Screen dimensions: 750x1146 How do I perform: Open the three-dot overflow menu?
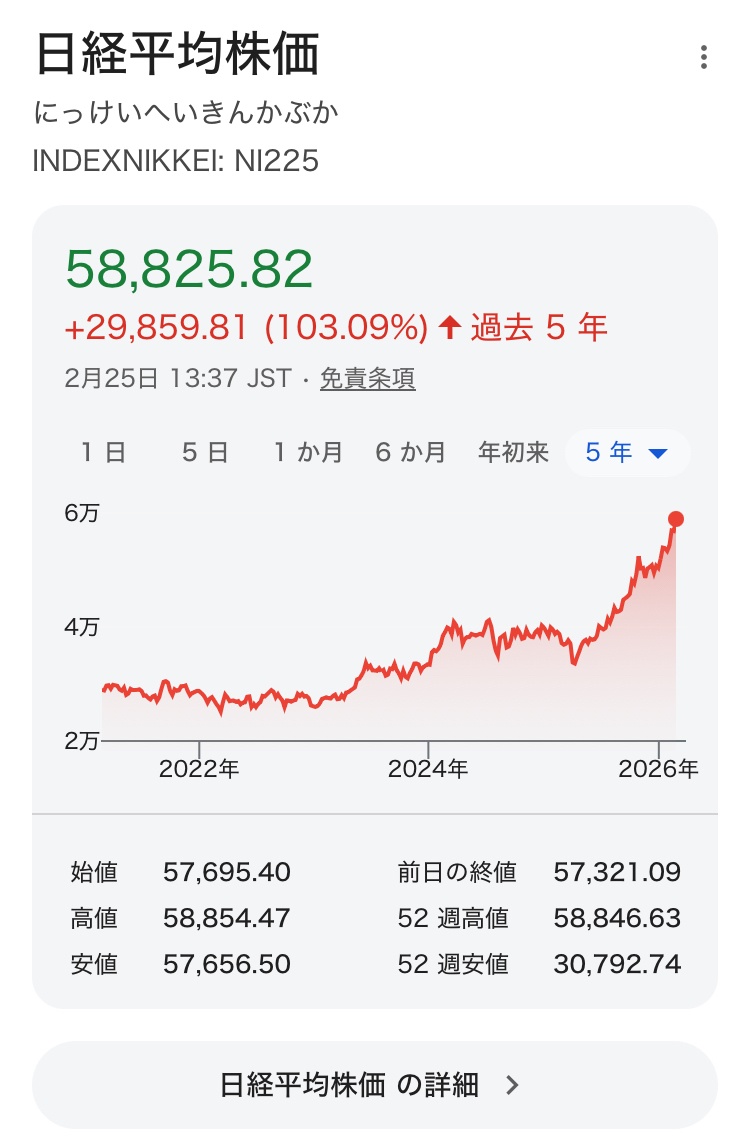704,58
